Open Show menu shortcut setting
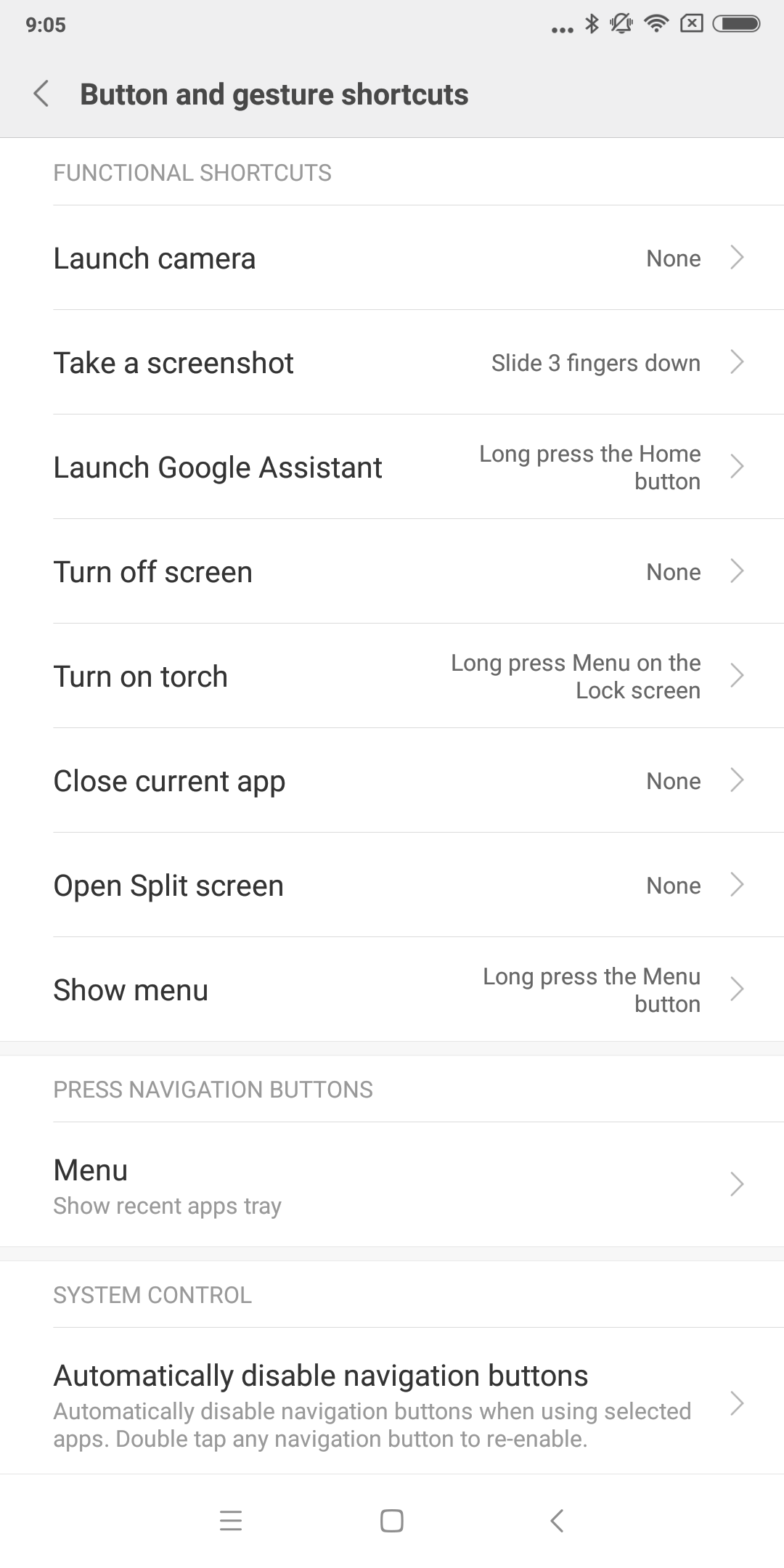 point(392,989)
